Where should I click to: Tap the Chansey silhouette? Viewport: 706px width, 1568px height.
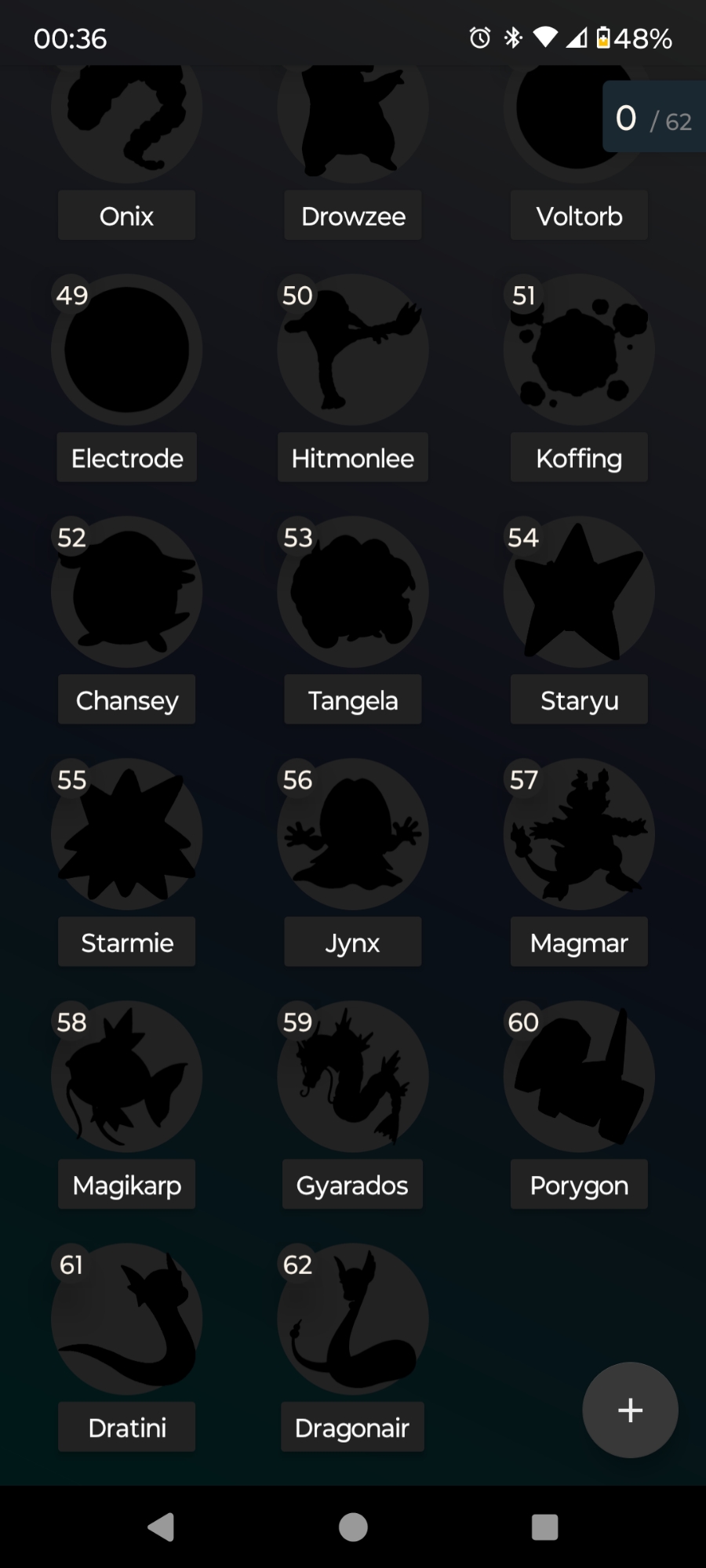click(x=126, y=592)
